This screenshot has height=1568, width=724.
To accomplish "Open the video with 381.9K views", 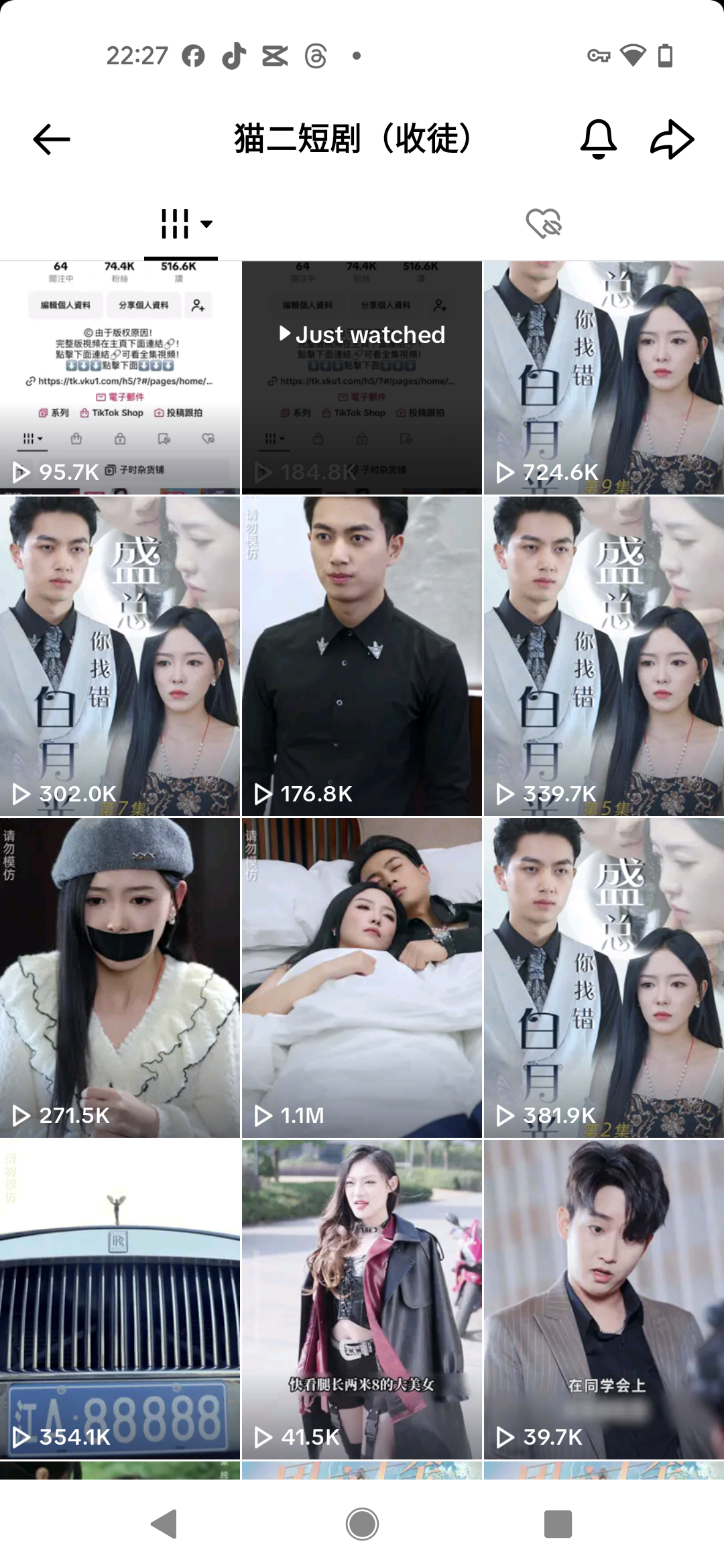I will click(x=603, y=978).
